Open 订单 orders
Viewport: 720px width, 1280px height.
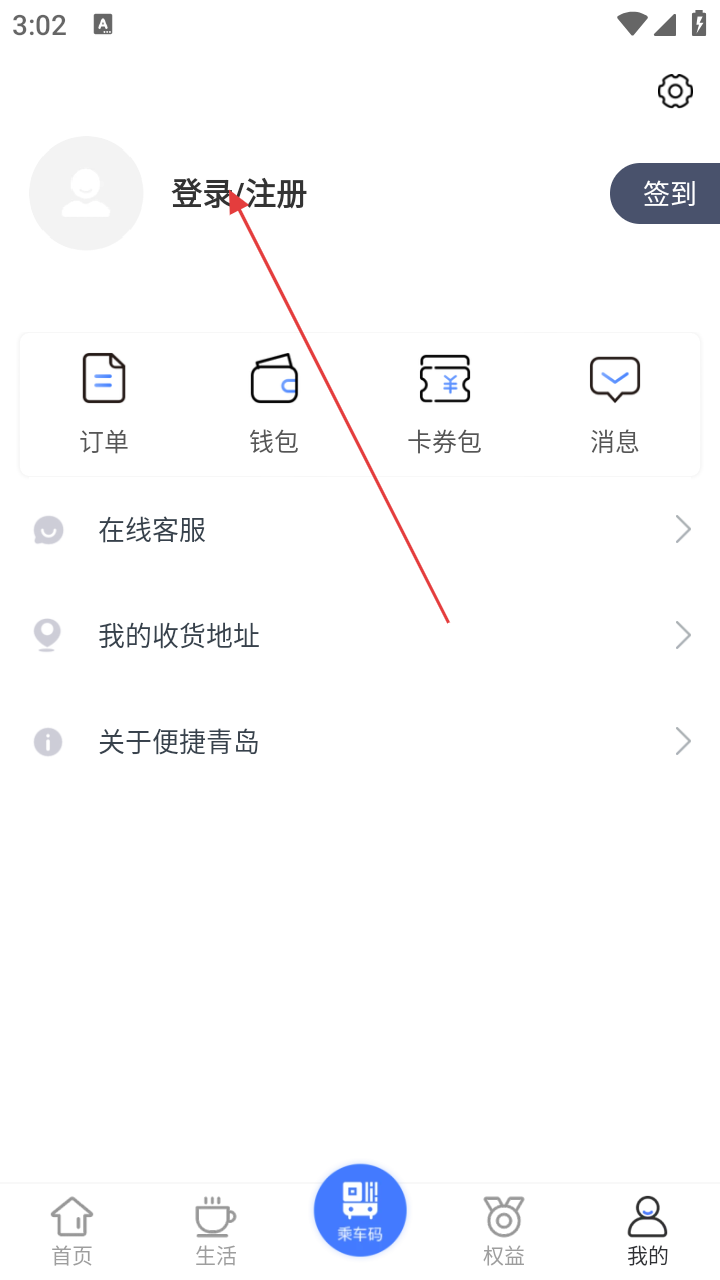[x=104, y=404]
